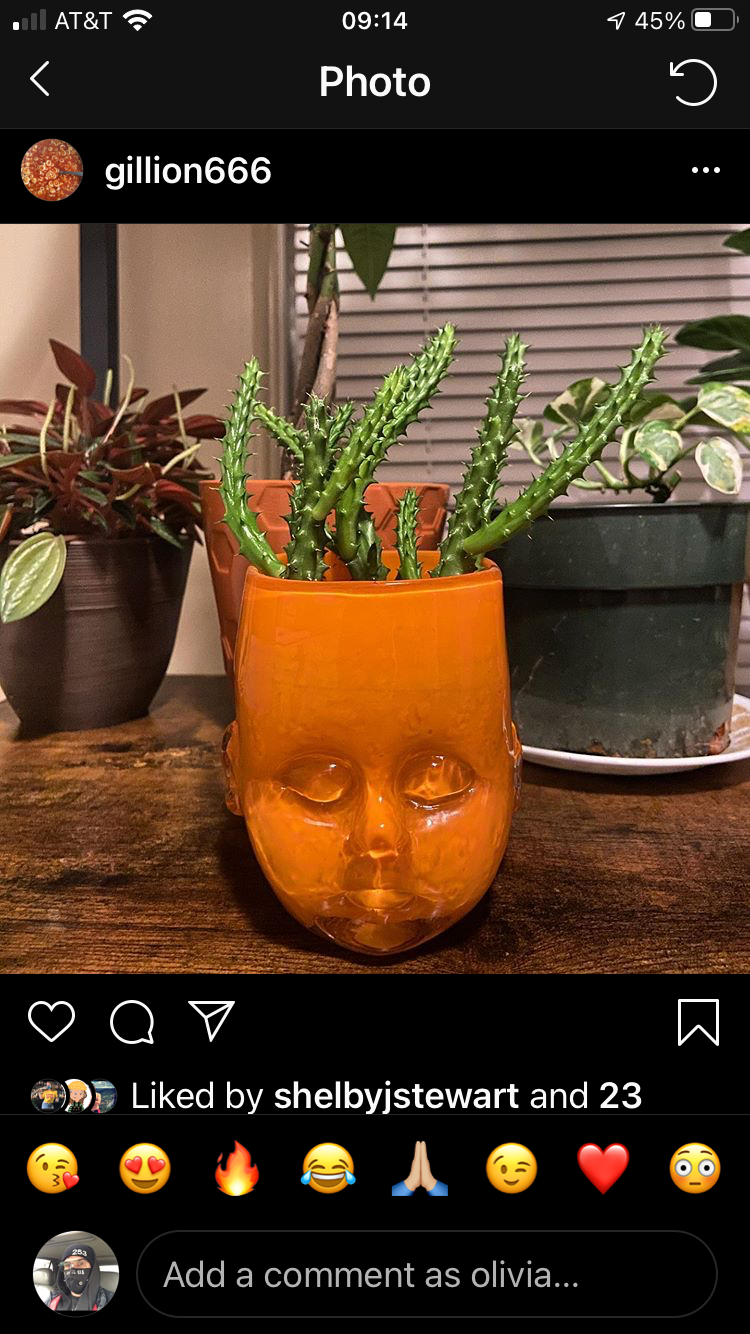Tap the refresh icon in the header
750x1334 pixels.
693,82
